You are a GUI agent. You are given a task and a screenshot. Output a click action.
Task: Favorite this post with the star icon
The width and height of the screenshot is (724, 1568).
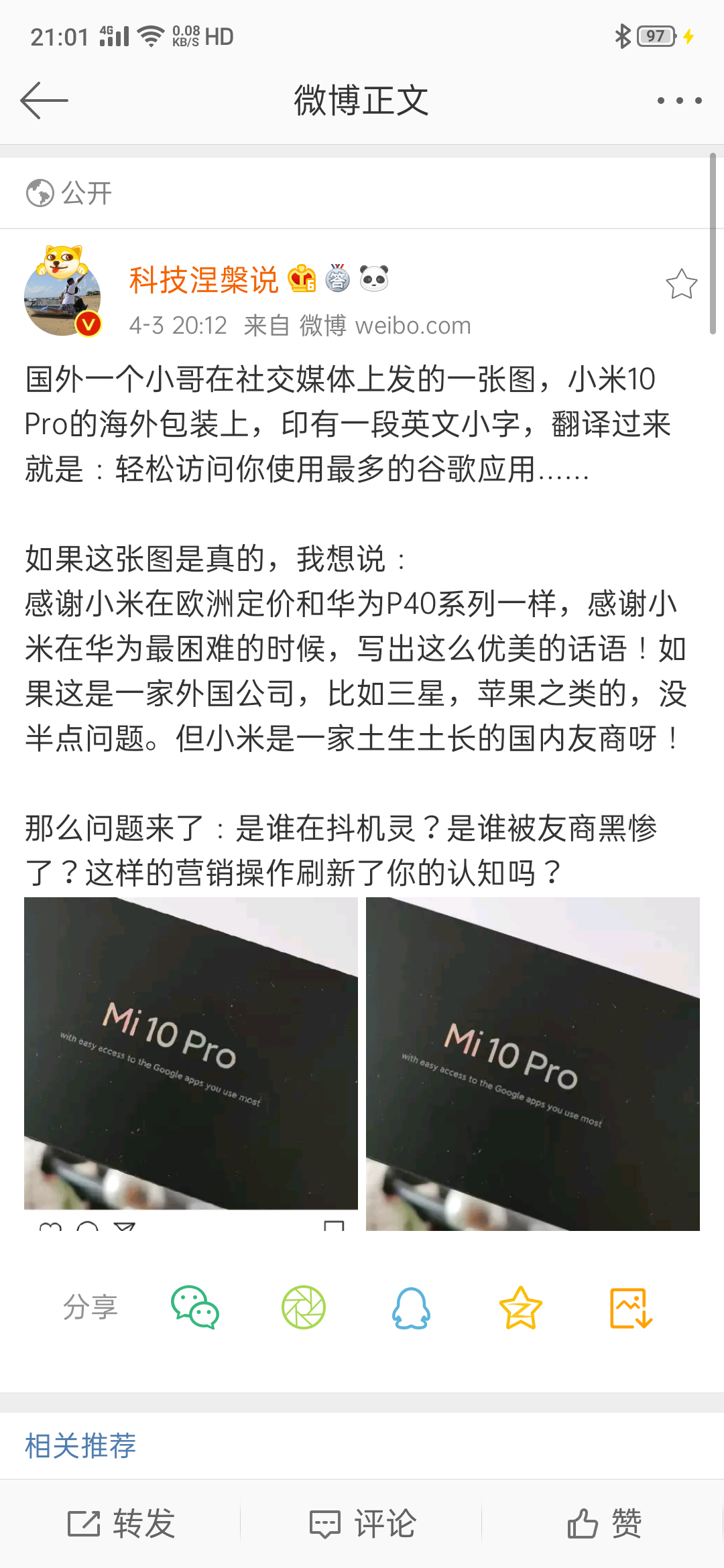(x=681, y=283)
